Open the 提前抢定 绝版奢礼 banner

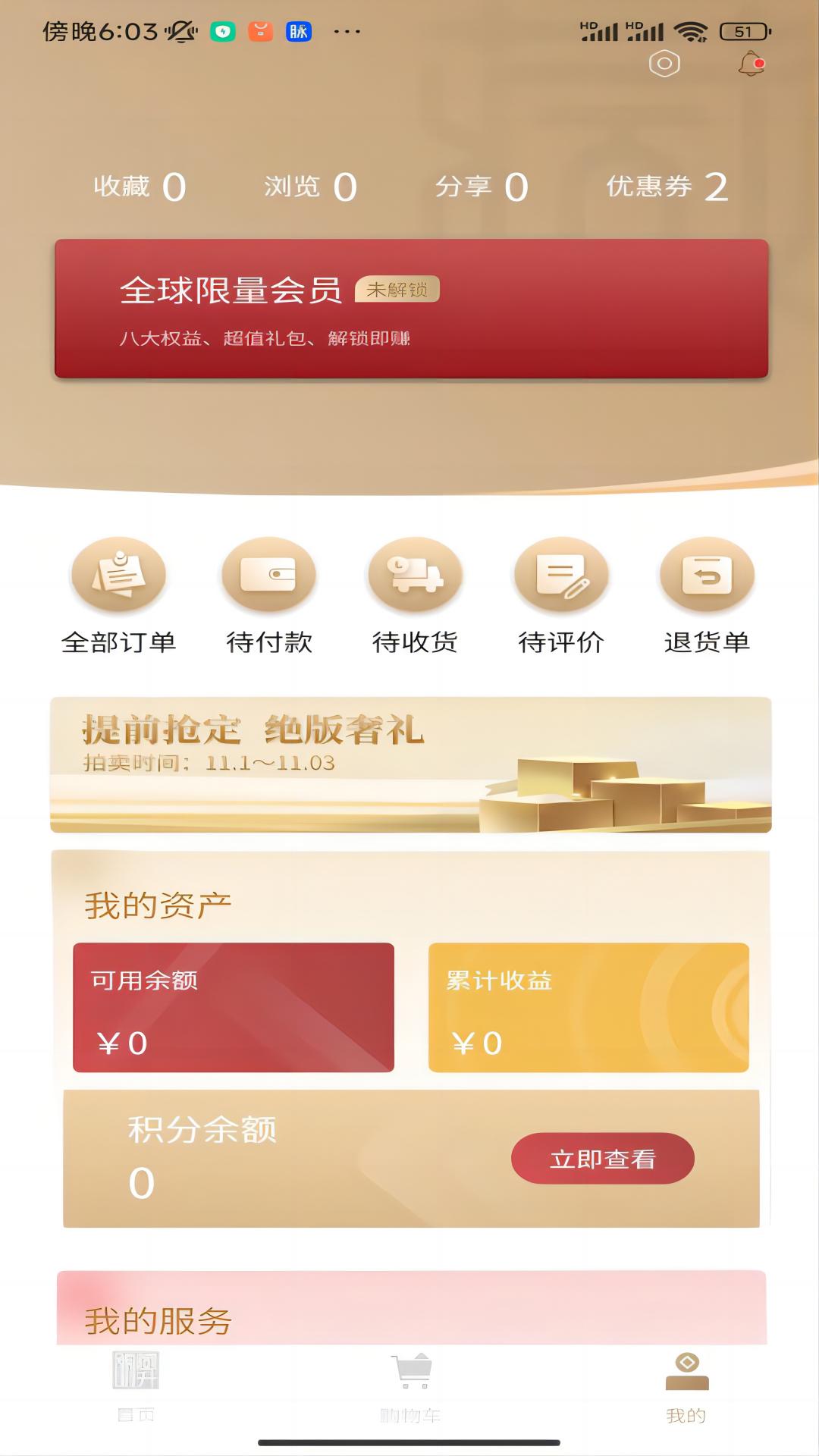point(411,764)
